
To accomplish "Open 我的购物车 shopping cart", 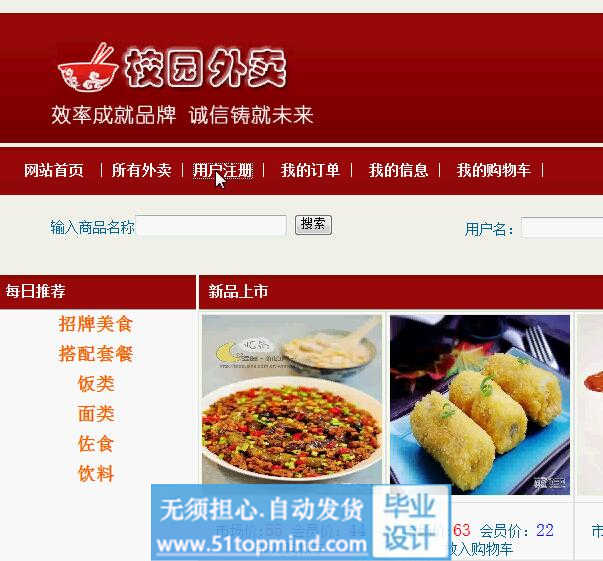I will click(493, 171).
